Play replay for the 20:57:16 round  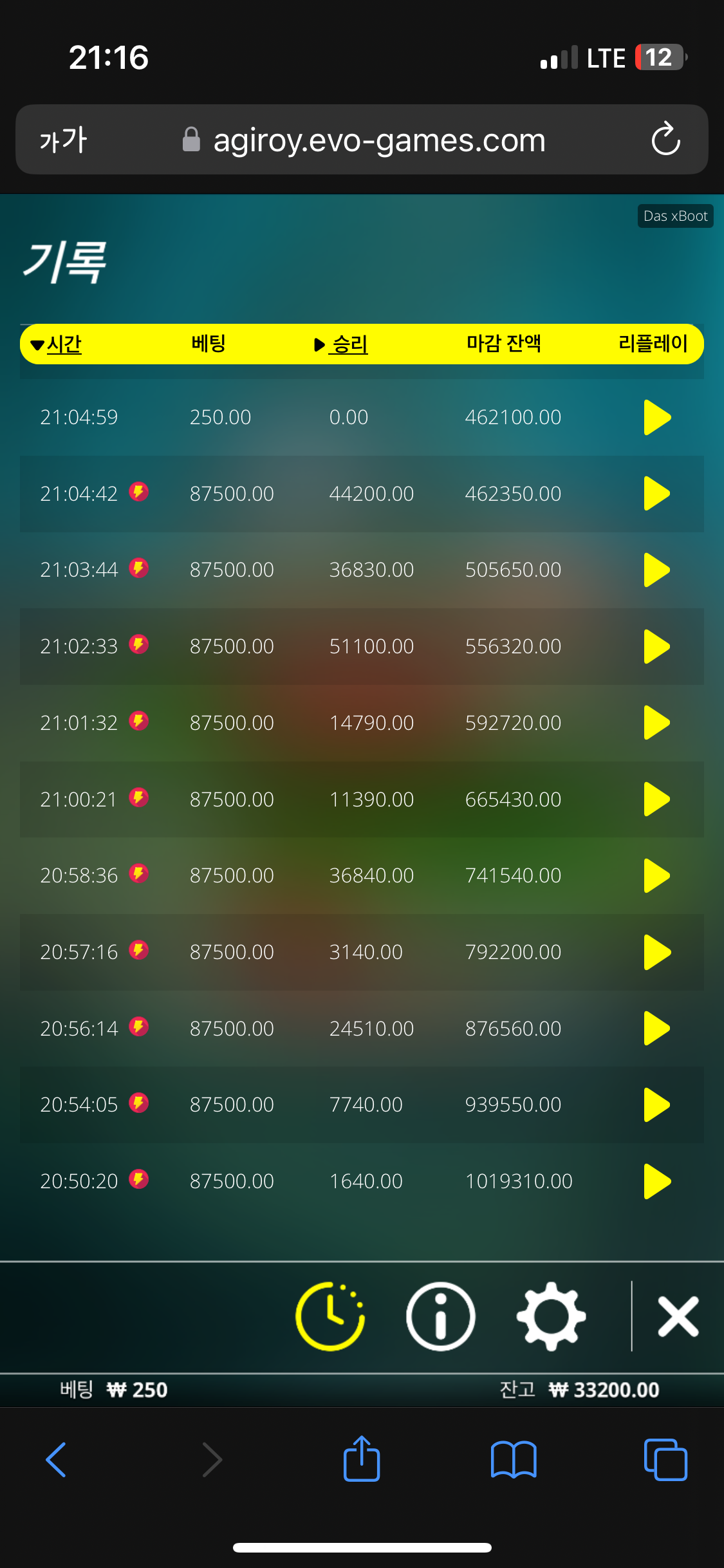[657, 952]
